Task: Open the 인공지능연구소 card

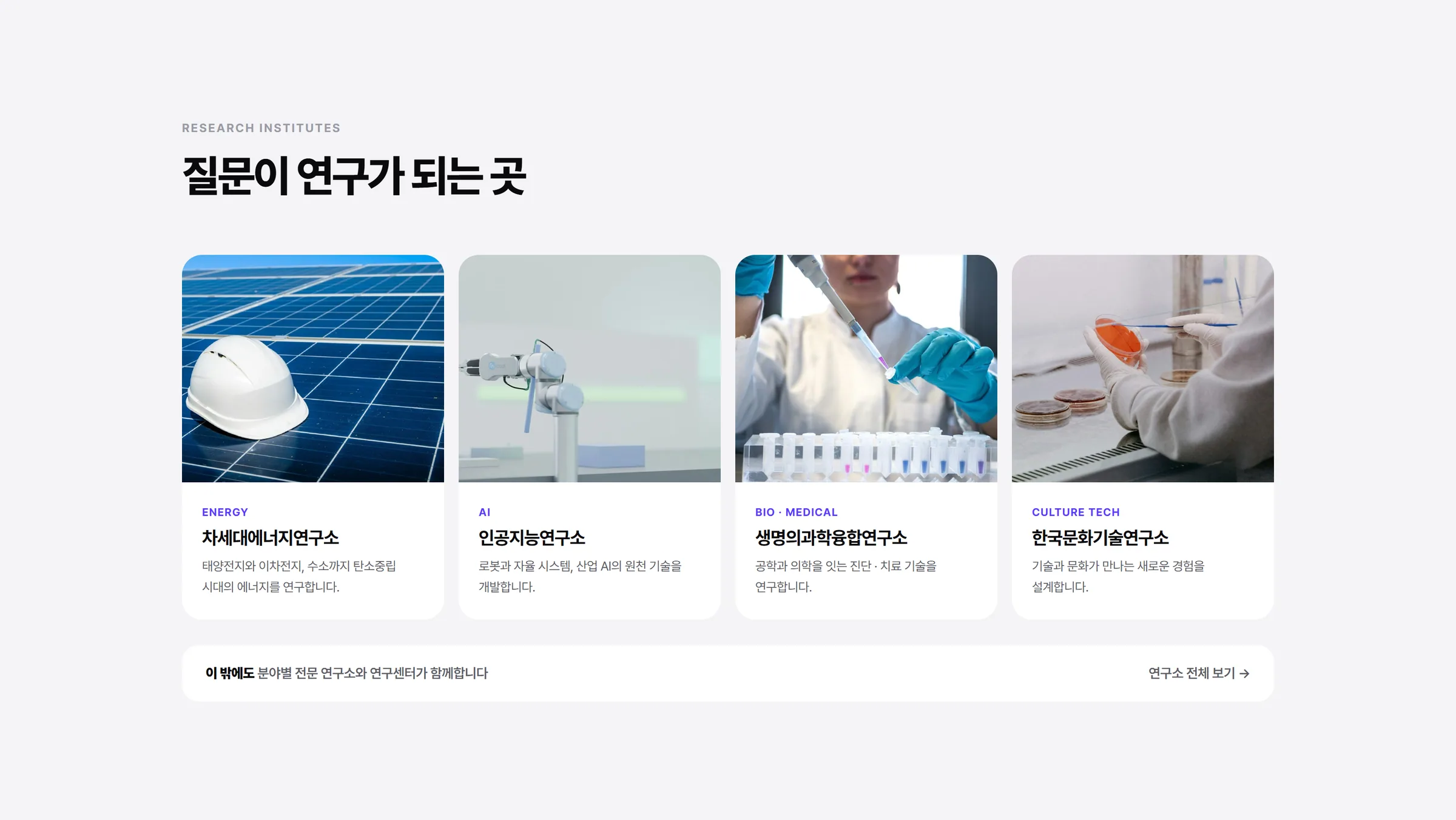Action: point(590,437)
